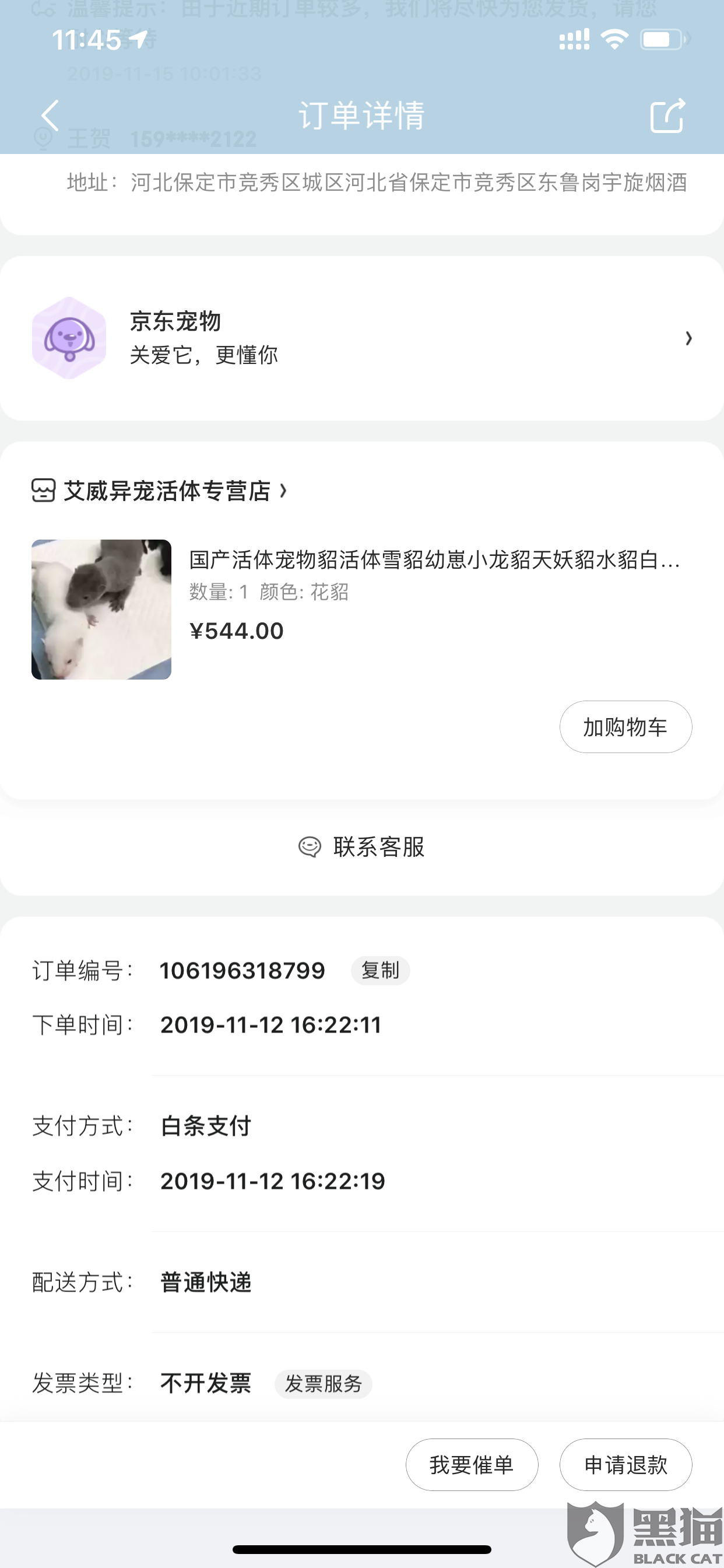Tap 申请退款 to request a refund

[x=625, y=1465]
